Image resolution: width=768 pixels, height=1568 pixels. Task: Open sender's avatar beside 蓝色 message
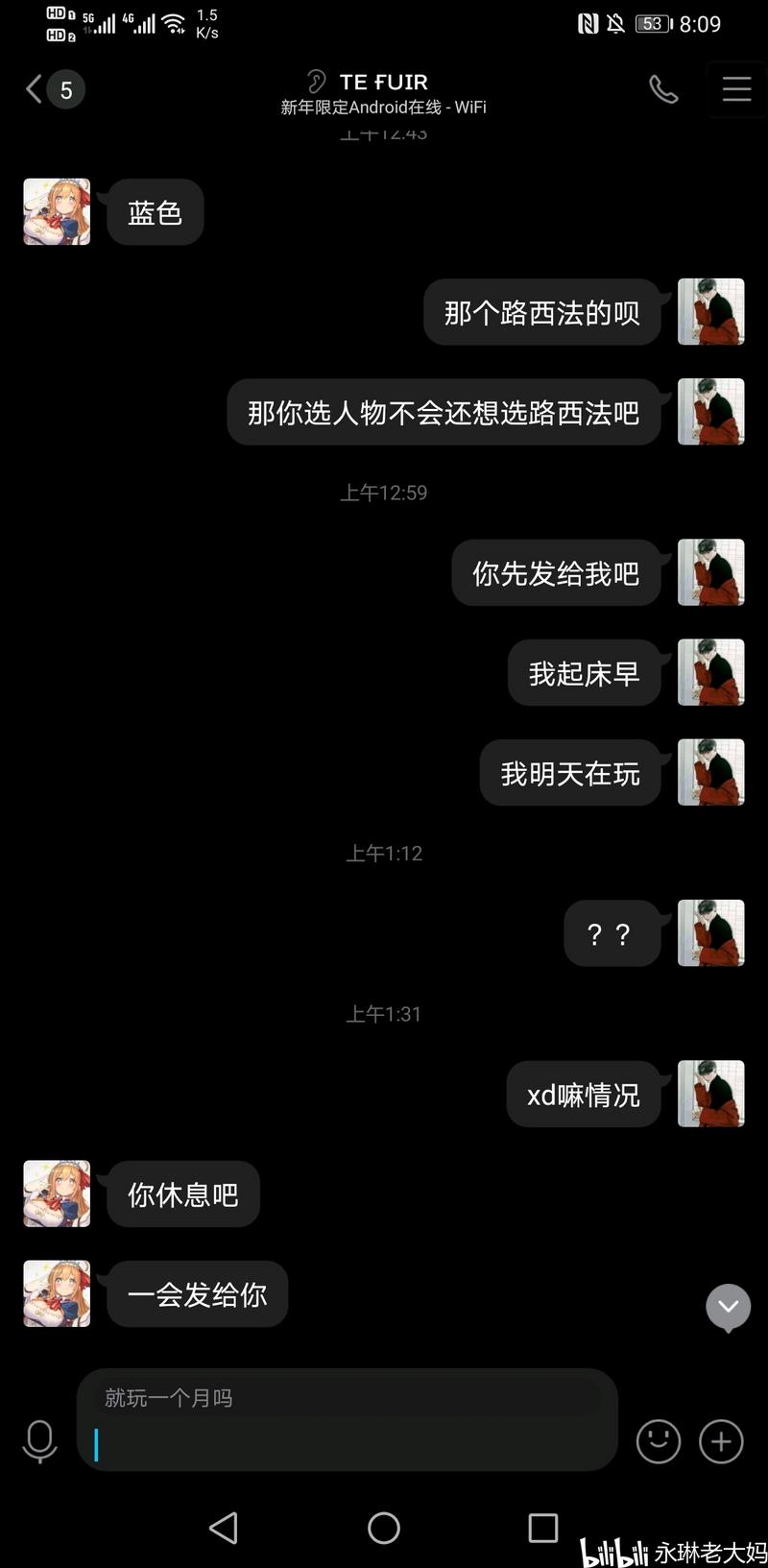[57, 211]
